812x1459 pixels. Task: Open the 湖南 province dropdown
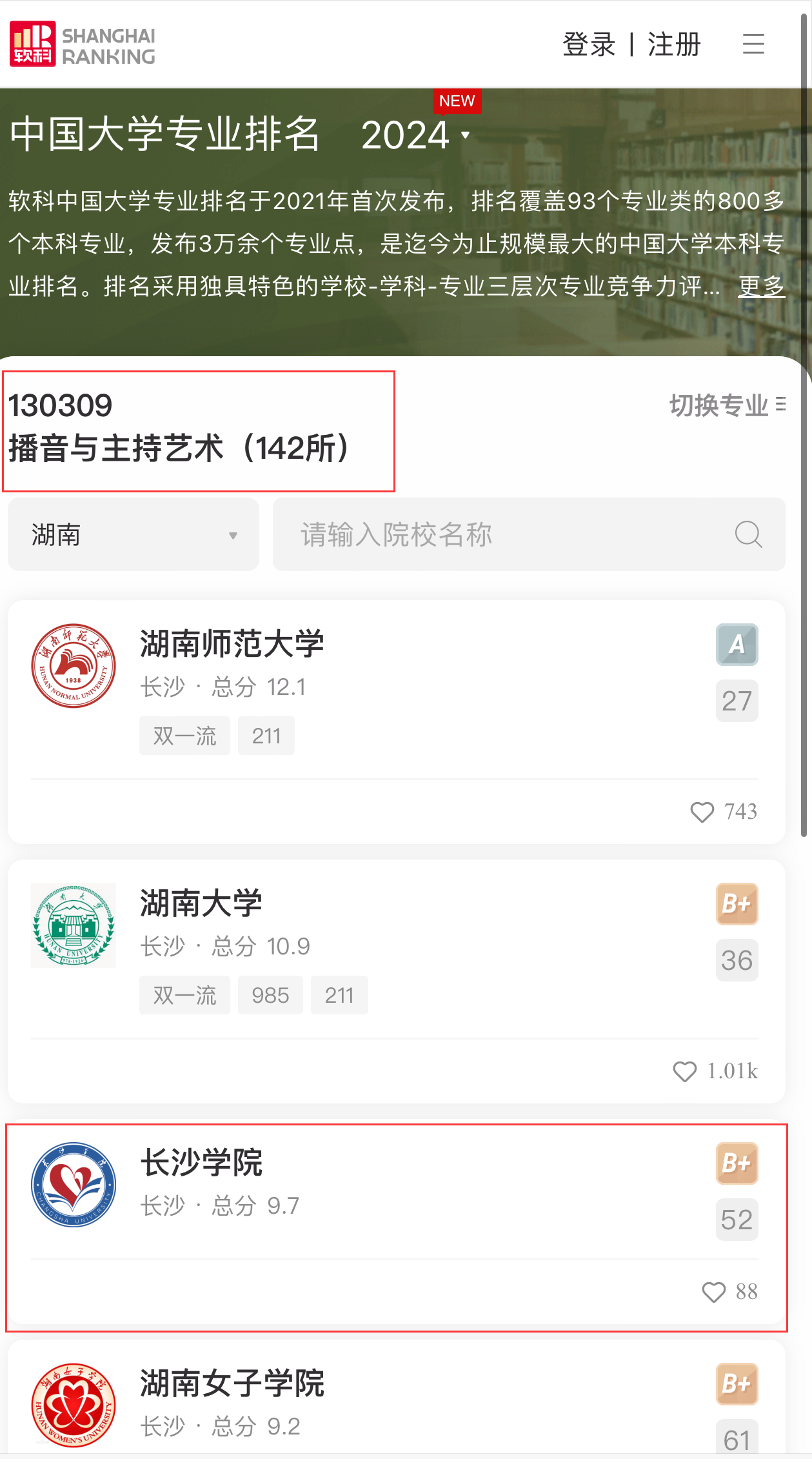tap(134, 534)
